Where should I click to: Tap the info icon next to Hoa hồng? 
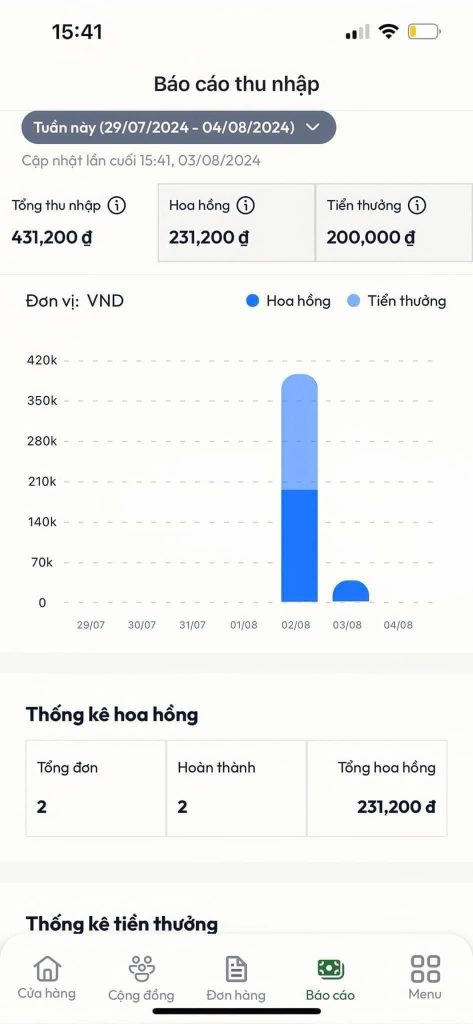pyautogui.click(x=245, y=206)
